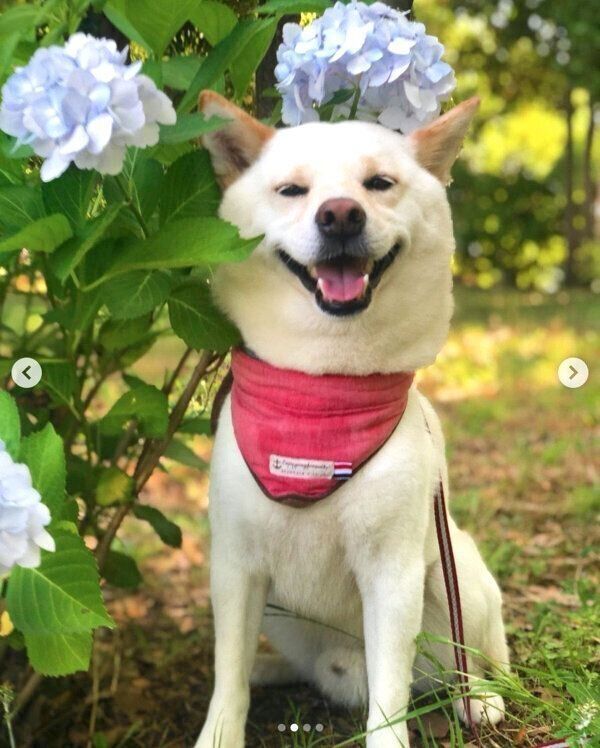The width and height of the screenshot is (600, 748).
Task: Tap the carousel page indicator dots
Action: pos(300,727)
